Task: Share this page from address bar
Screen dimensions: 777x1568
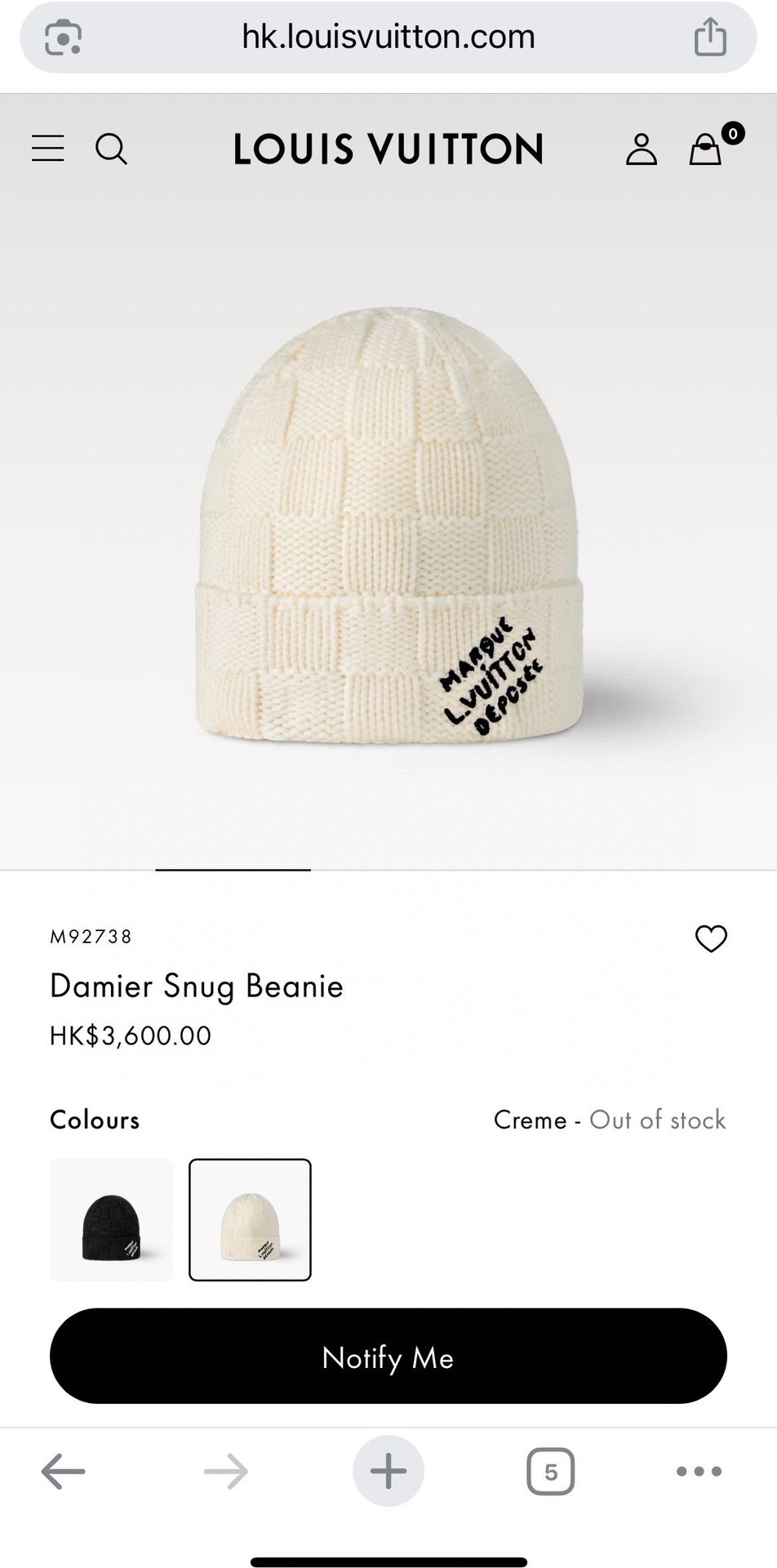Action: [710, 37]
